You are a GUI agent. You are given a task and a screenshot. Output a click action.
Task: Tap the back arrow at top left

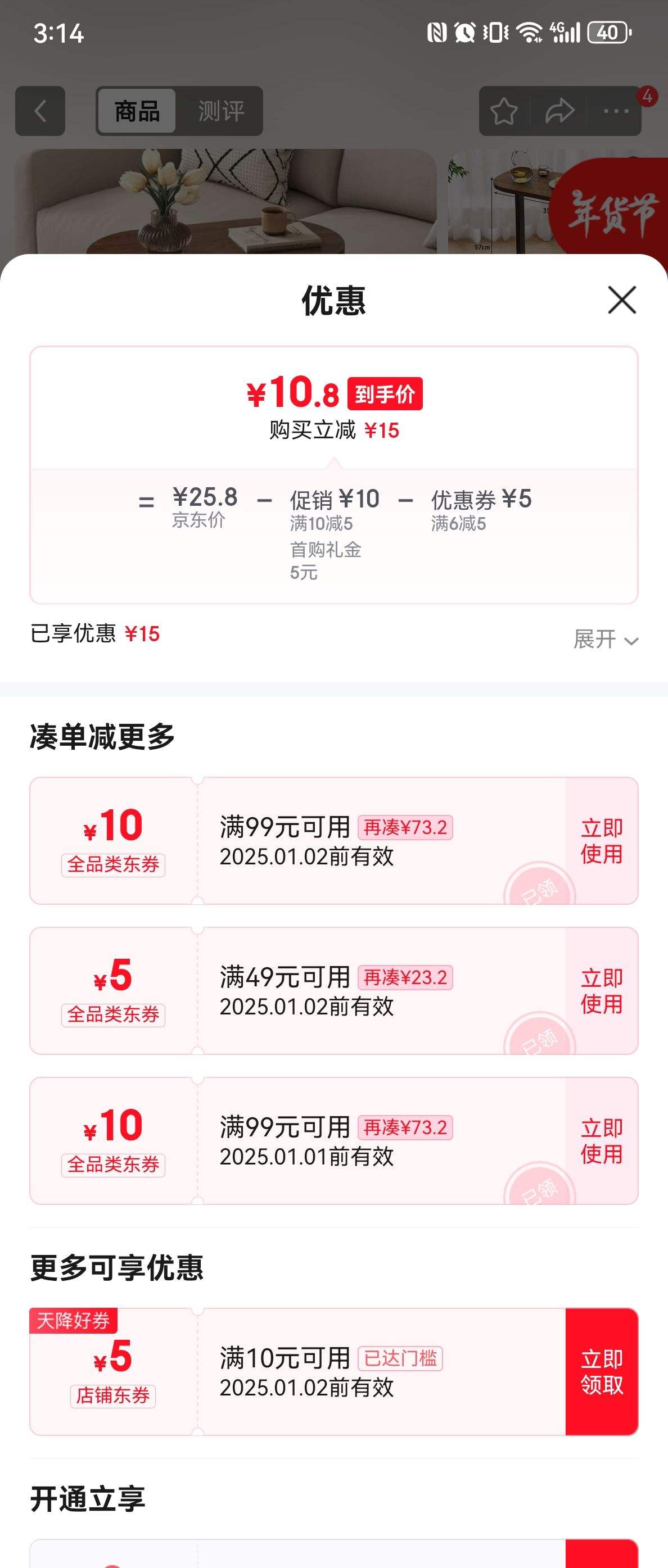coord(40,111)
